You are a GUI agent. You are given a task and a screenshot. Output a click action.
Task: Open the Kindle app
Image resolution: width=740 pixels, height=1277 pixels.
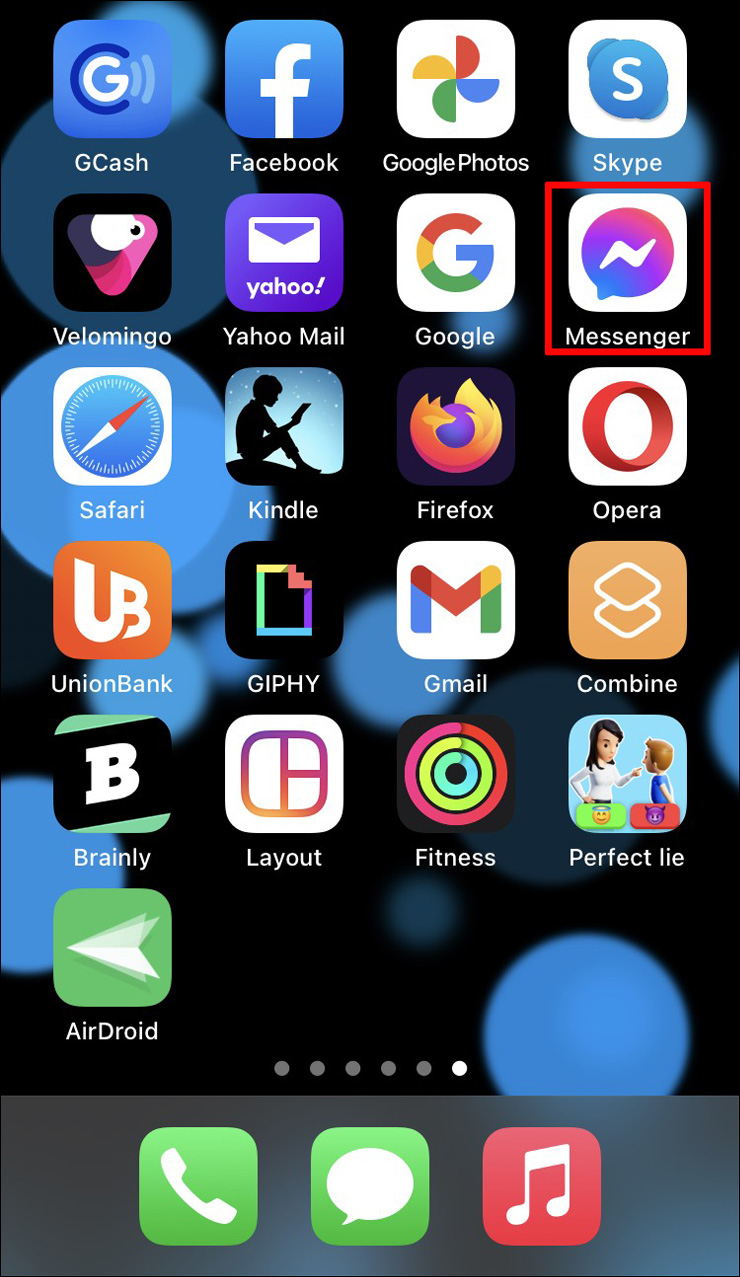tap(284, 427)
